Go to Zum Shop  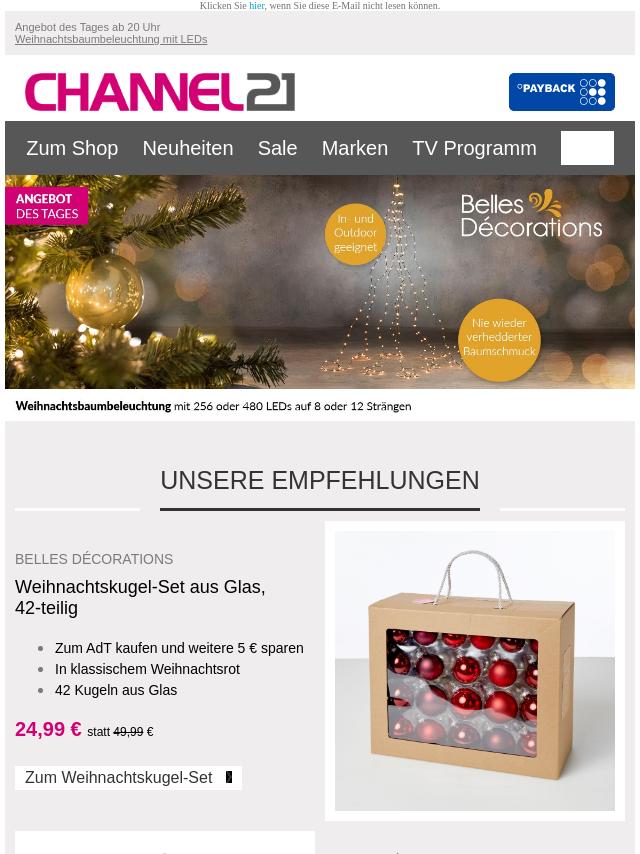72,148
